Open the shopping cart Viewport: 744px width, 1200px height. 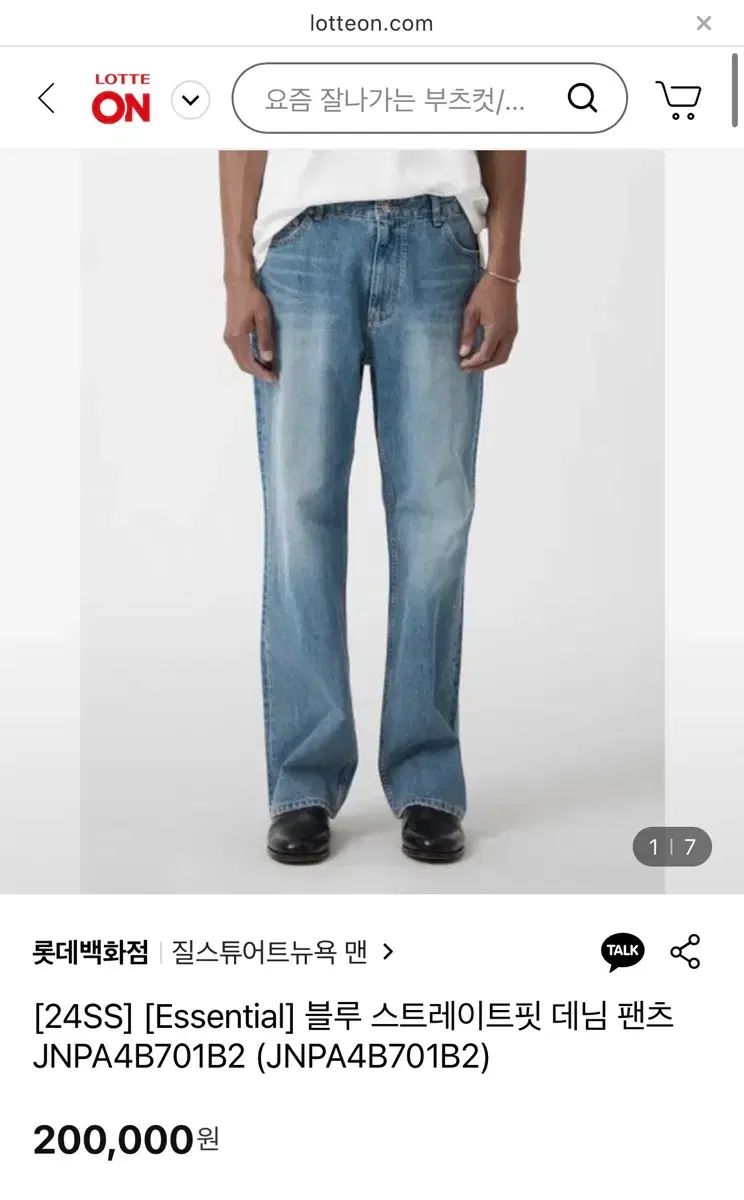click(679, 99)
